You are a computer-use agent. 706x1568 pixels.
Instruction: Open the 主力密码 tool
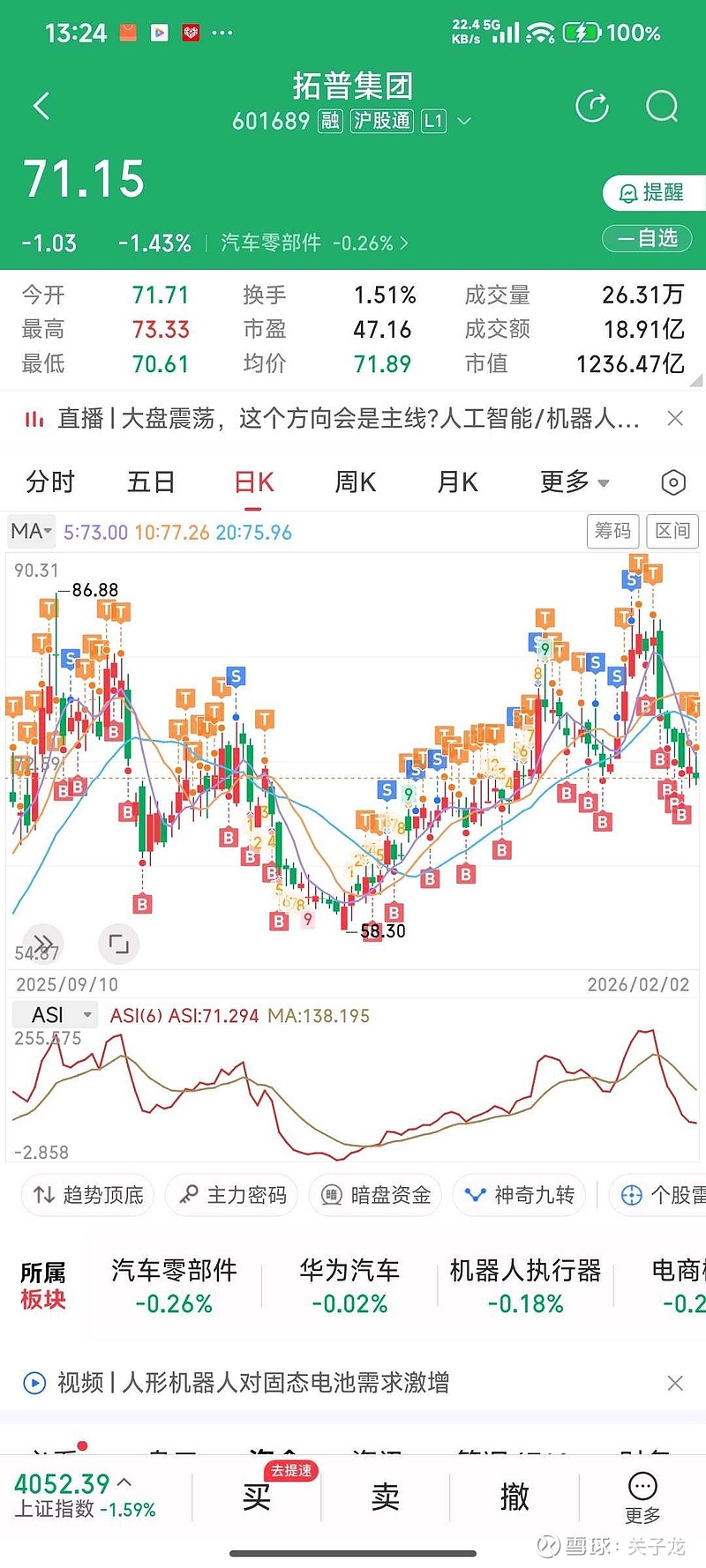[x=231, y=1195]
